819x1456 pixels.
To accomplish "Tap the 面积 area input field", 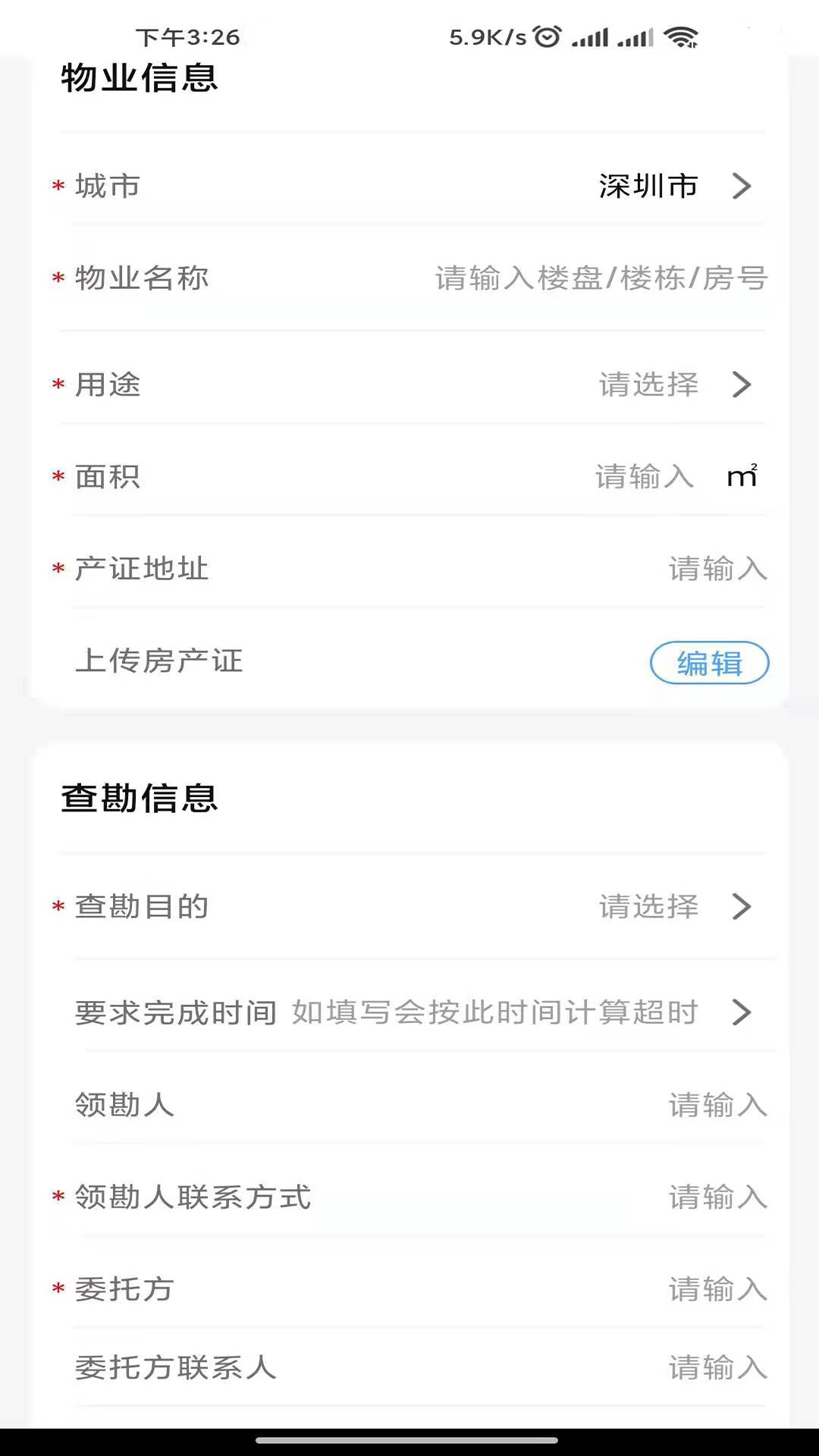I will 645,476.
